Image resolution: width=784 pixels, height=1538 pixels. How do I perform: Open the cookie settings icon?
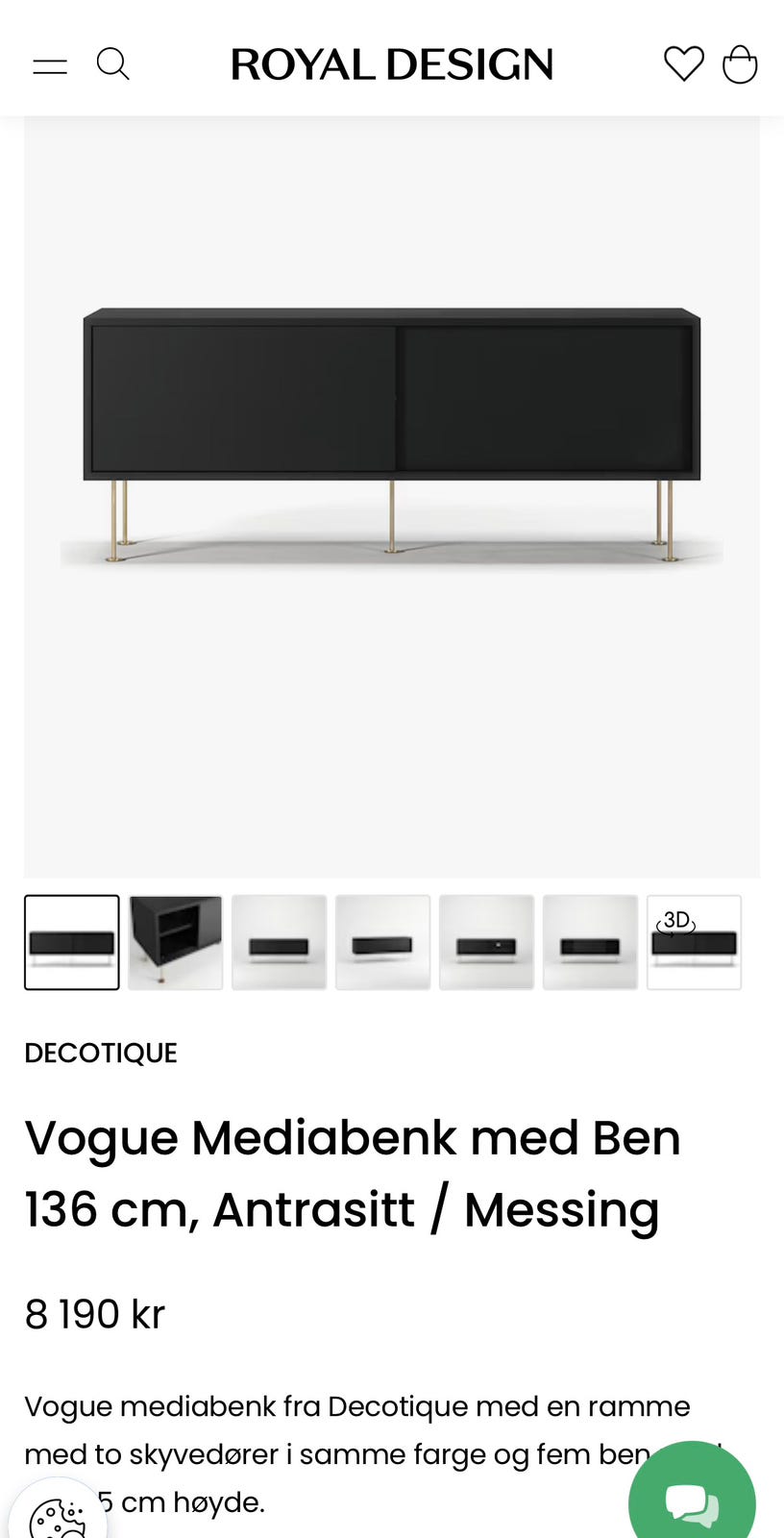click(x=60, y=1509)
